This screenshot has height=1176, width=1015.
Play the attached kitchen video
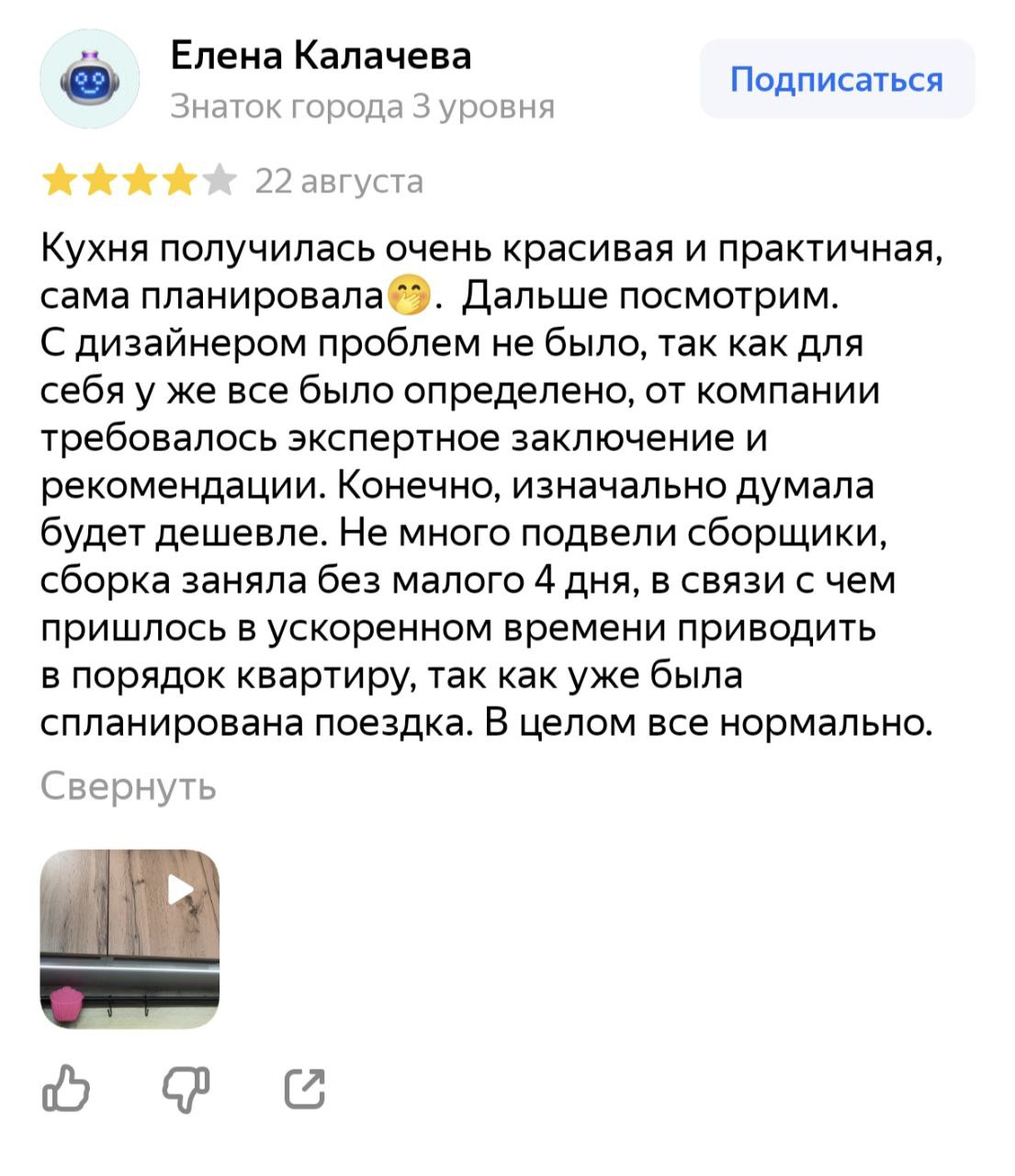pyautogui.click(x=130, y=938)
